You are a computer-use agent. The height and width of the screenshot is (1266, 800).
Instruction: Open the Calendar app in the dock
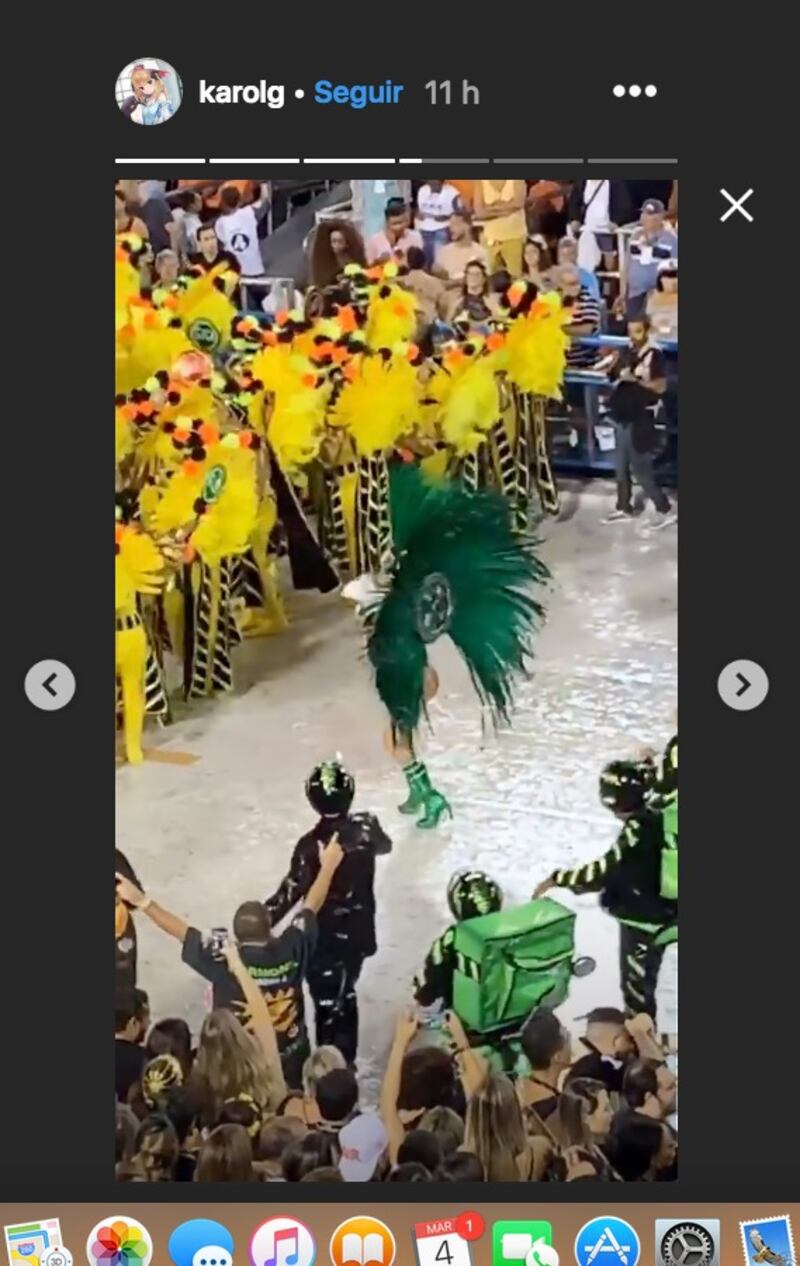pyautogui.click(x=444, y=1243)
